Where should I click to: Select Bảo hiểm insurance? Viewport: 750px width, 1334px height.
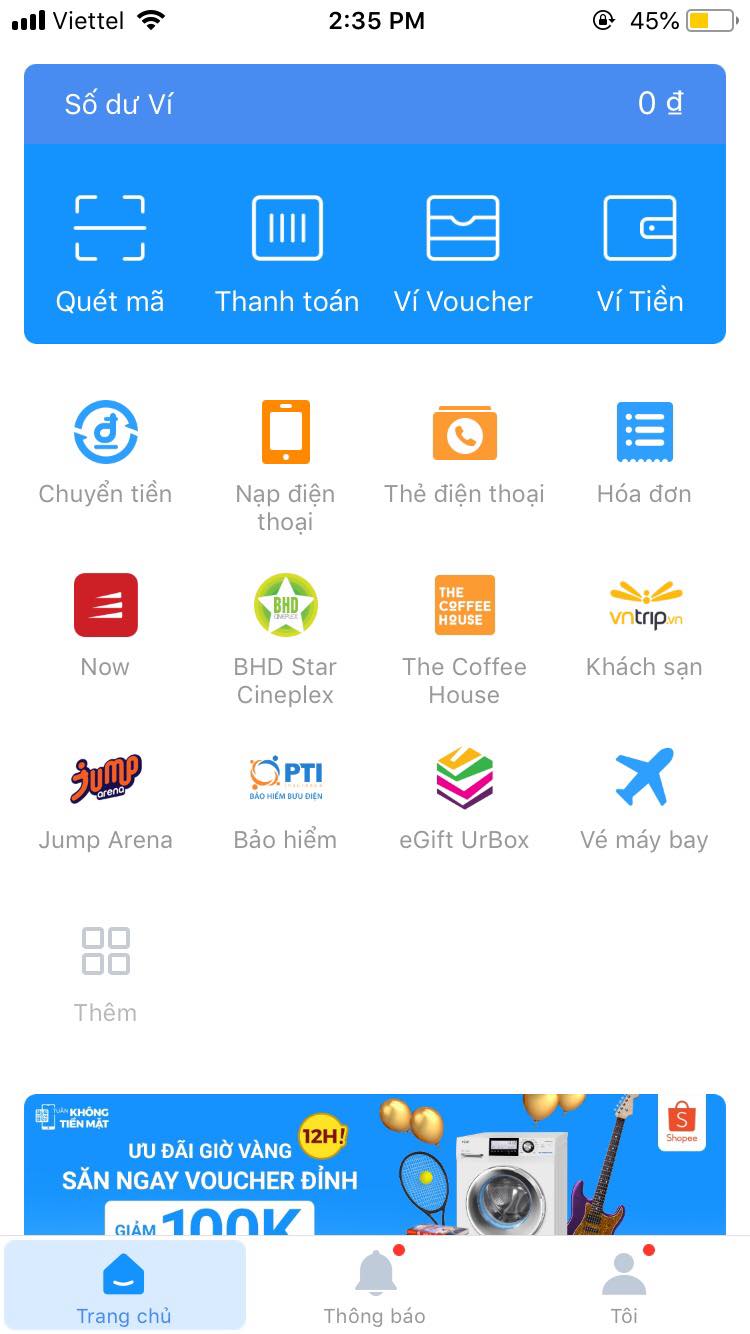(x=286, y=797)
